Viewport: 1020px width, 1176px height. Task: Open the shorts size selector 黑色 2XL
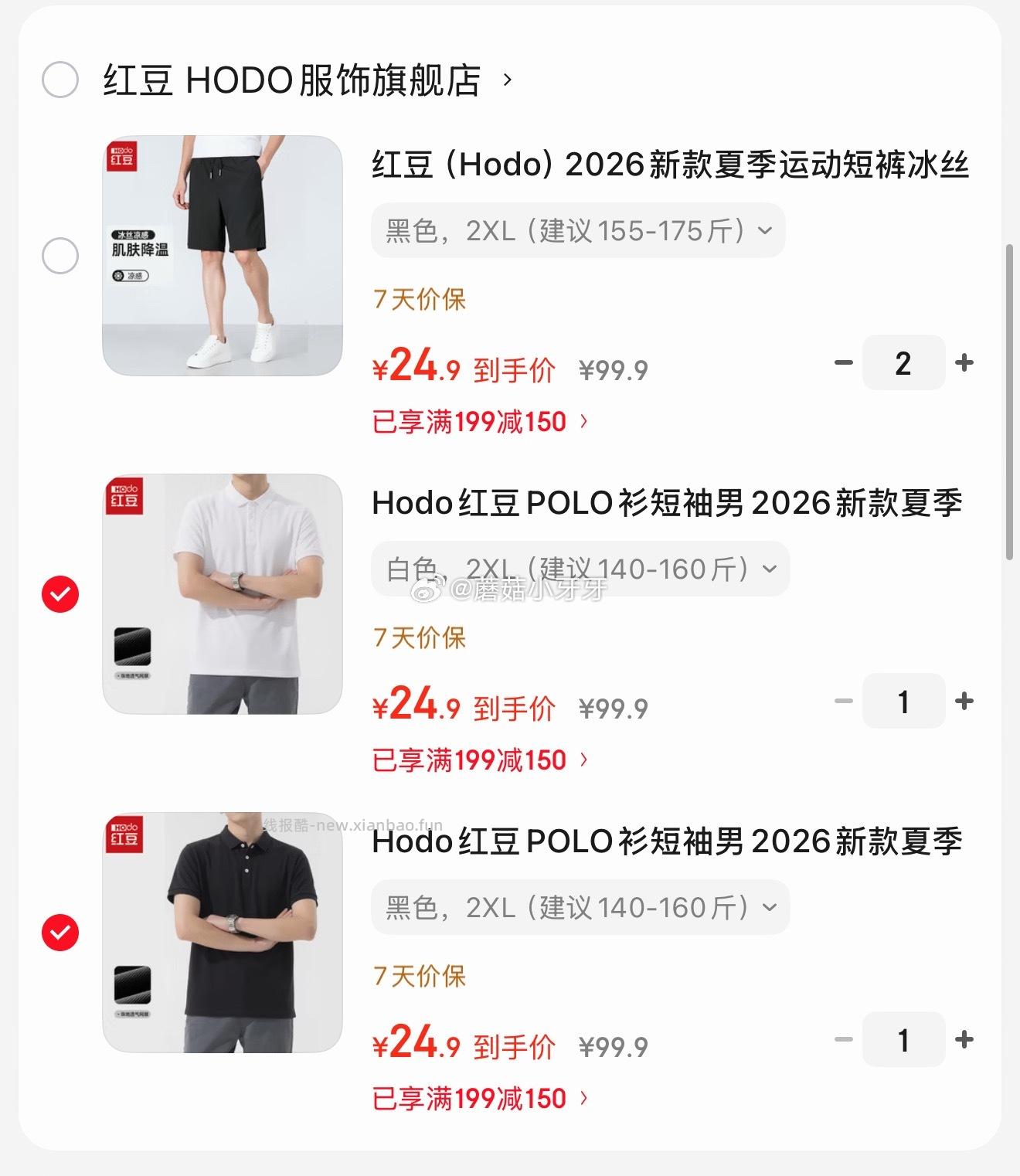578,230
